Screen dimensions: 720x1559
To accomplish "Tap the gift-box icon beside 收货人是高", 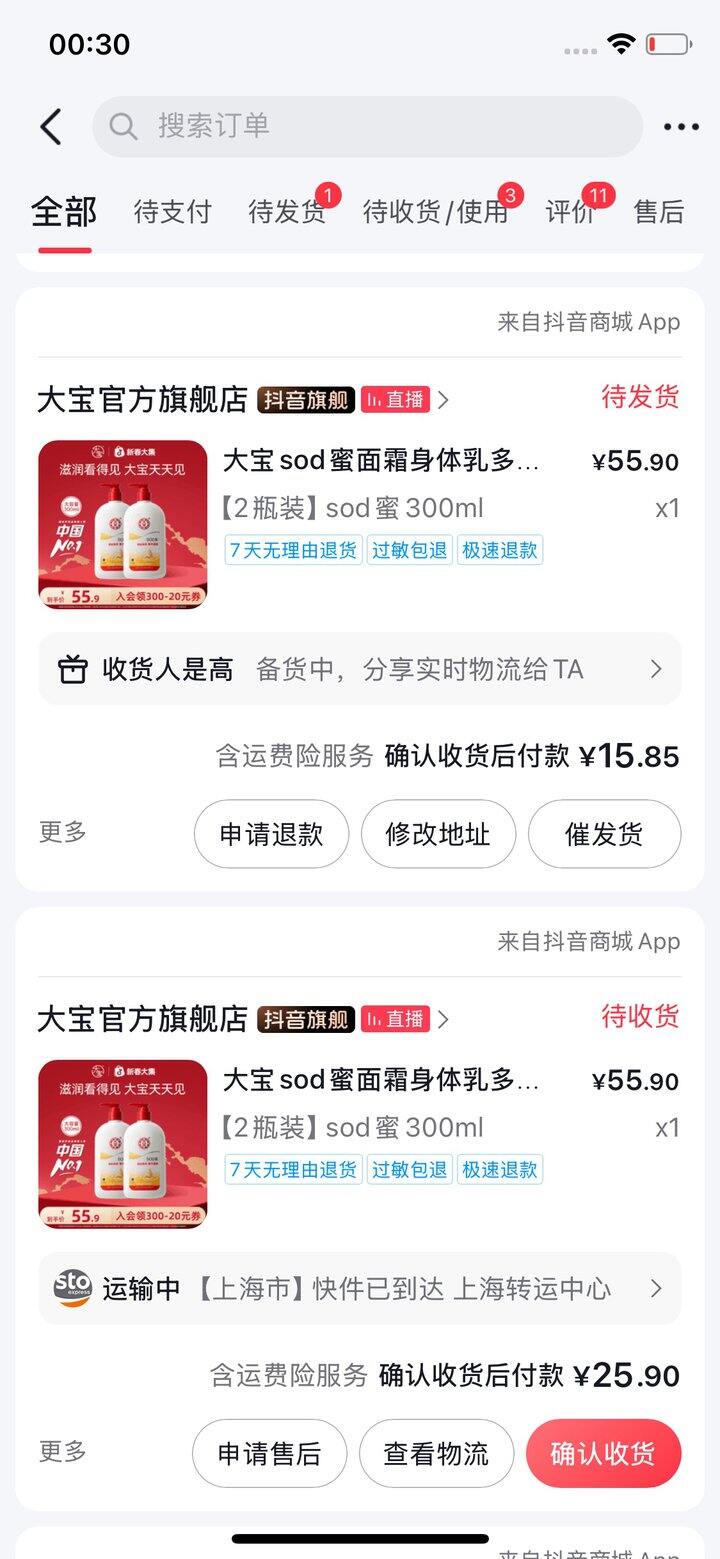I will pos(71,668).
